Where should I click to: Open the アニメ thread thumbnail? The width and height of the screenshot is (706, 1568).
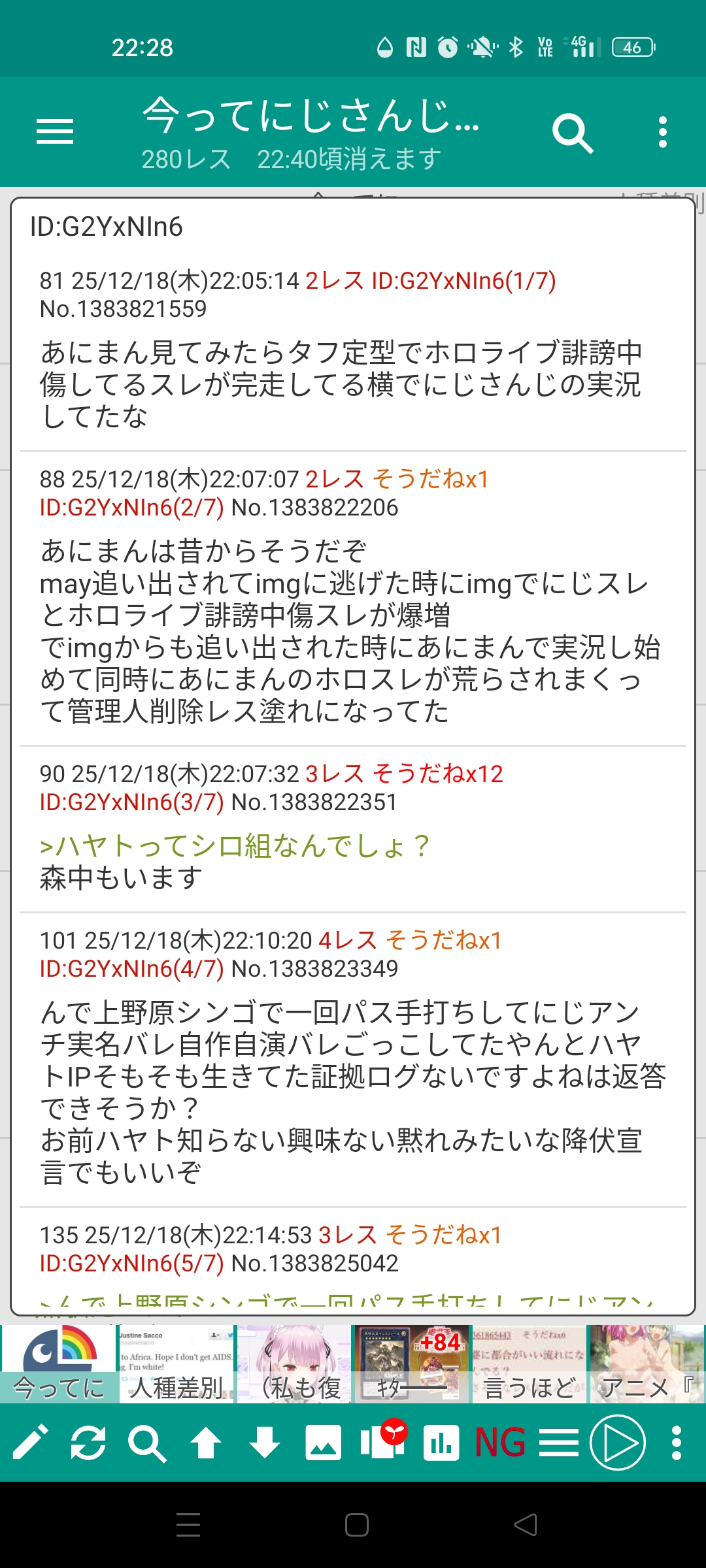[x=646, y=1364]
